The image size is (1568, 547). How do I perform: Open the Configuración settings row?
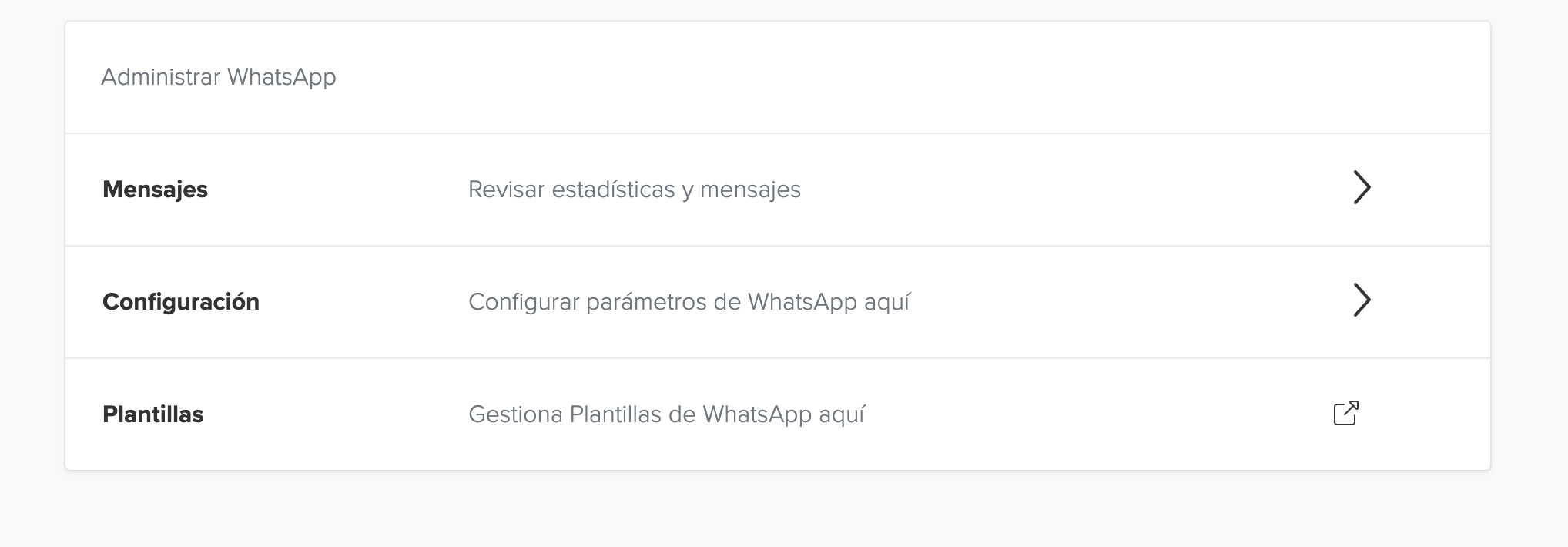pos(1361,300)
